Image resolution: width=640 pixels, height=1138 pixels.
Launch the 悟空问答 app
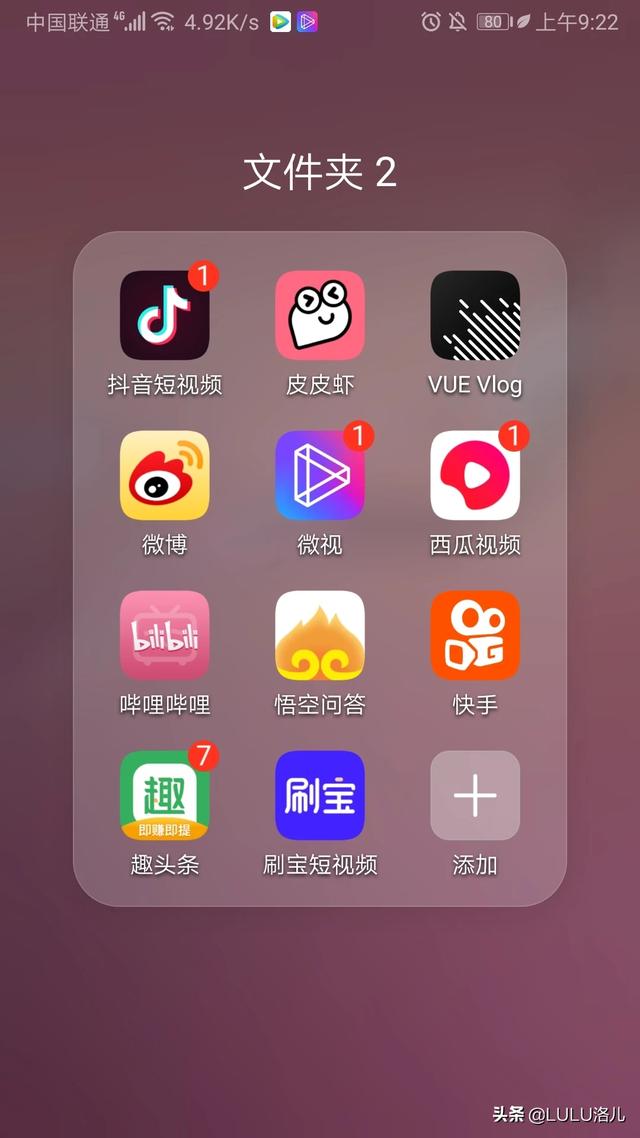(320, 636)
